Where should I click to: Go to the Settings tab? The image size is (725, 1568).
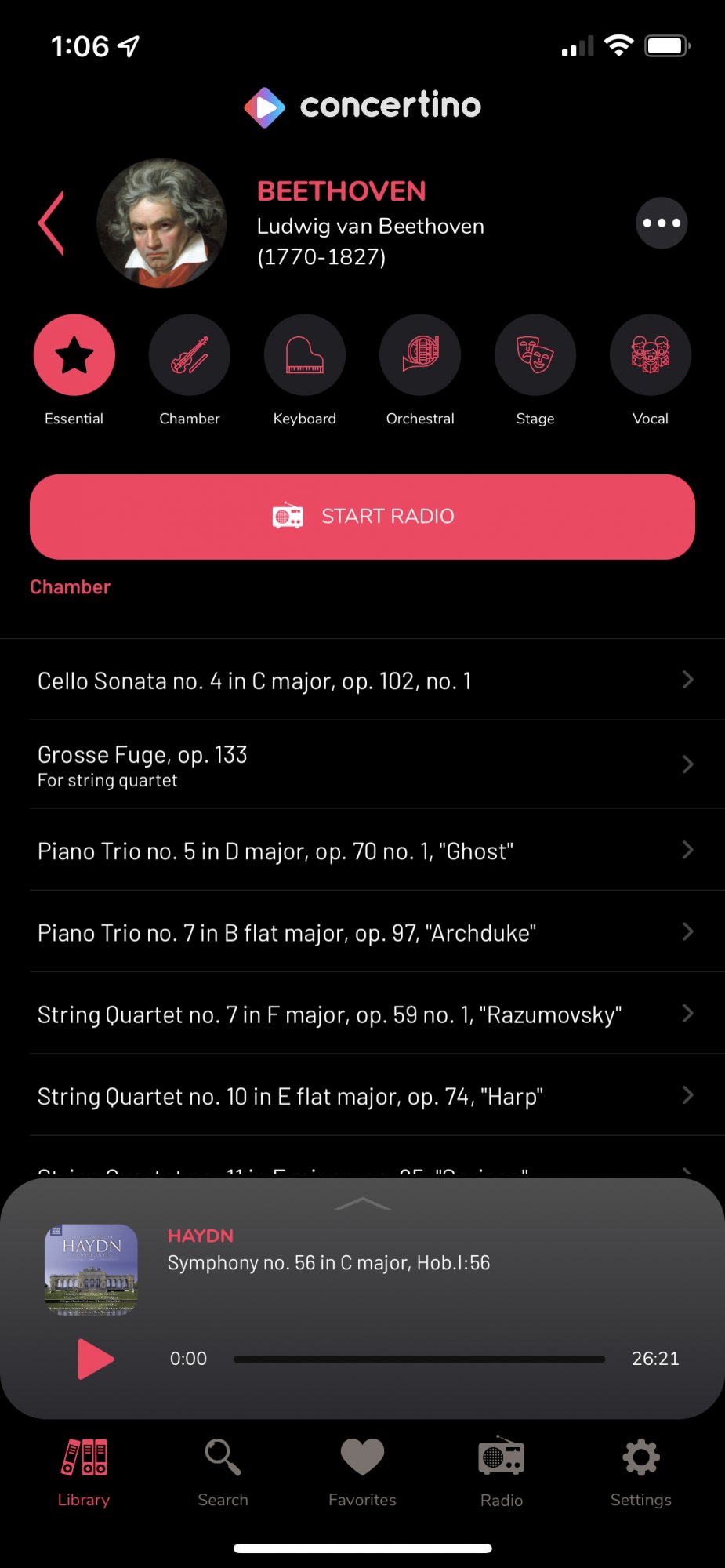640,1472
